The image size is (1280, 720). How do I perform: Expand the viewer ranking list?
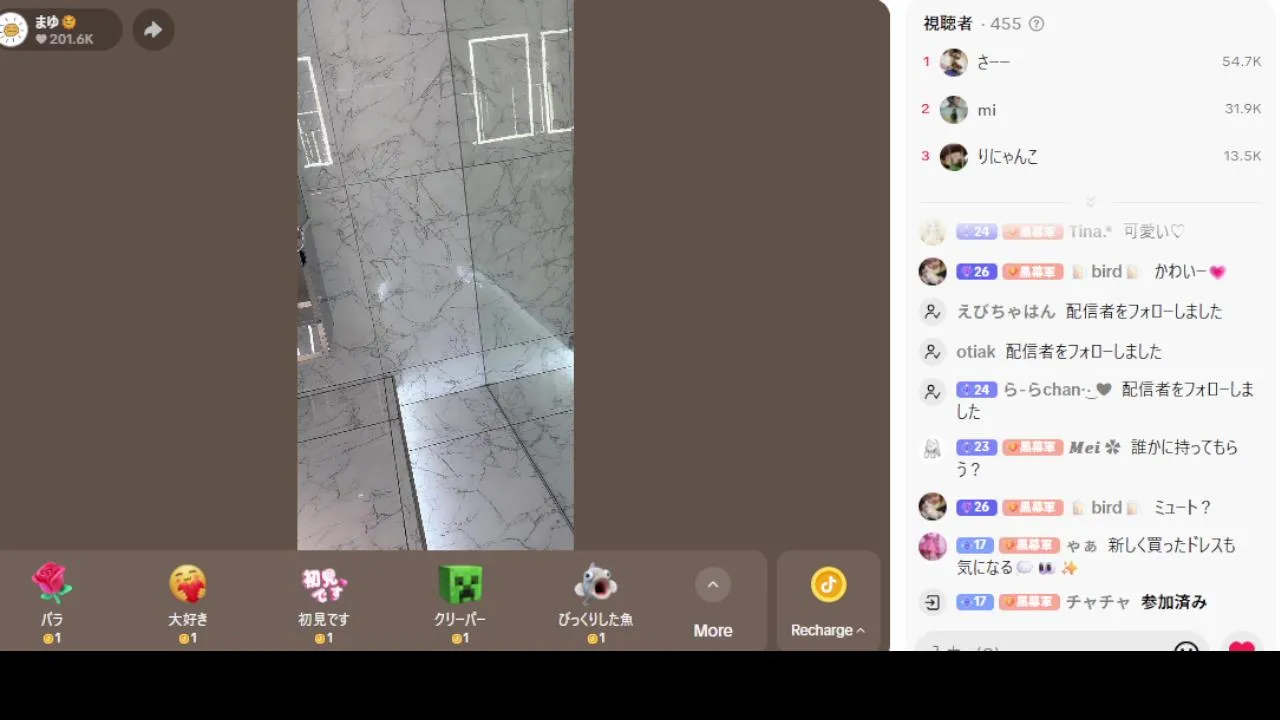tap(1091, 201)
